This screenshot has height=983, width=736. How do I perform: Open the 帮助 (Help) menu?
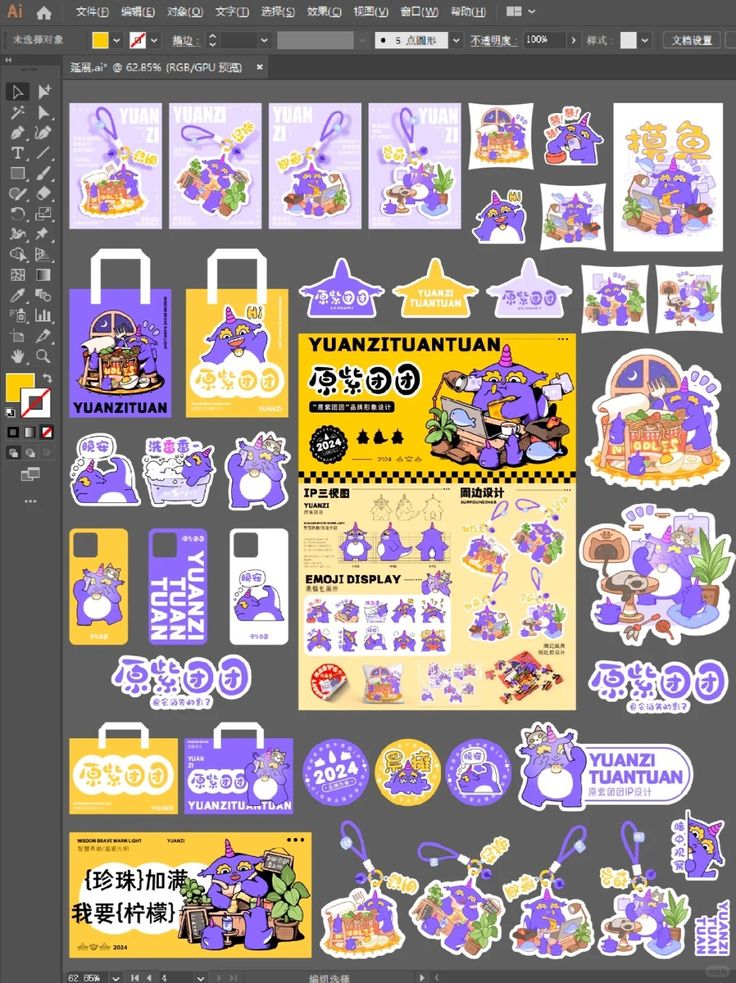[468, 12]
